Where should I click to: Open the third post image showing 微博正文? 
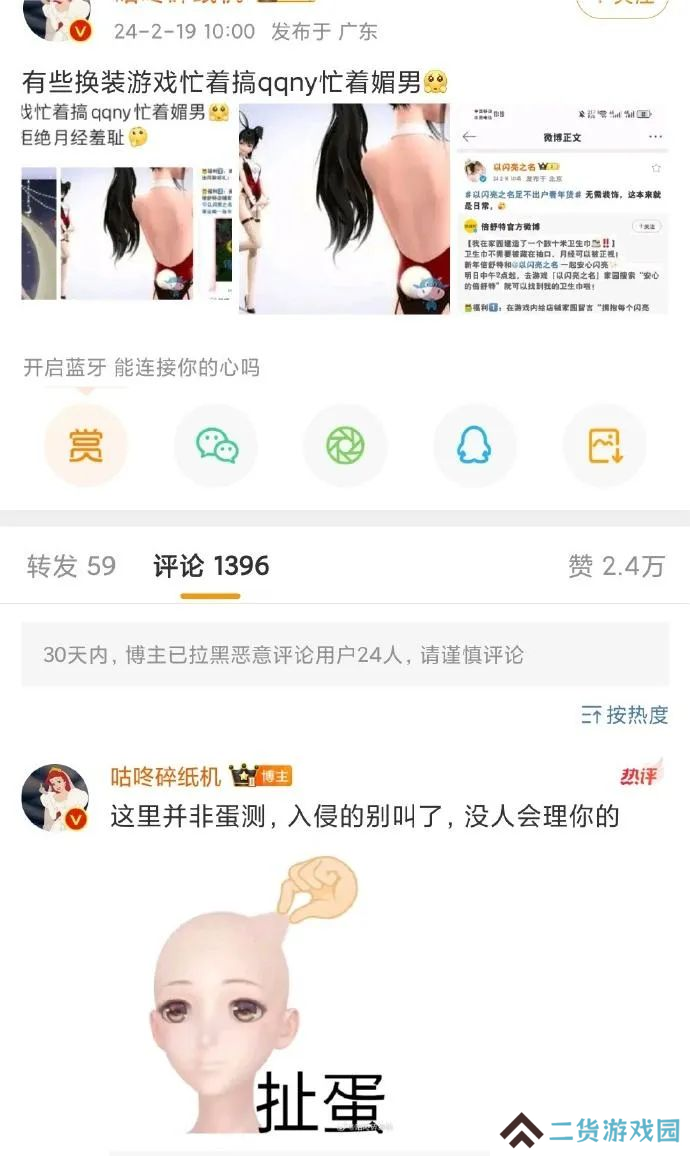563,208
